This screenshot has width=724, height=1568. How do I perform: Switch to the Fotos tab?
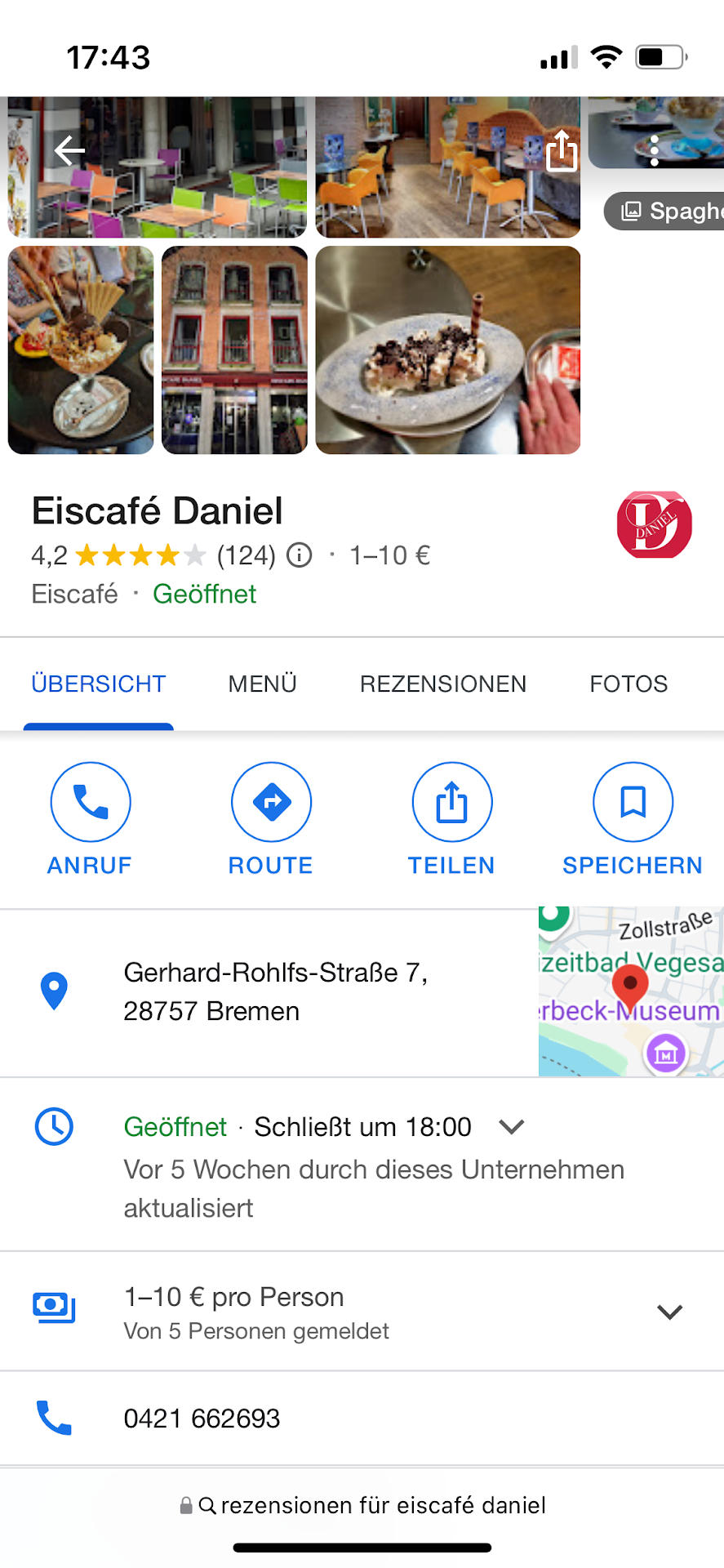[629, 684]
